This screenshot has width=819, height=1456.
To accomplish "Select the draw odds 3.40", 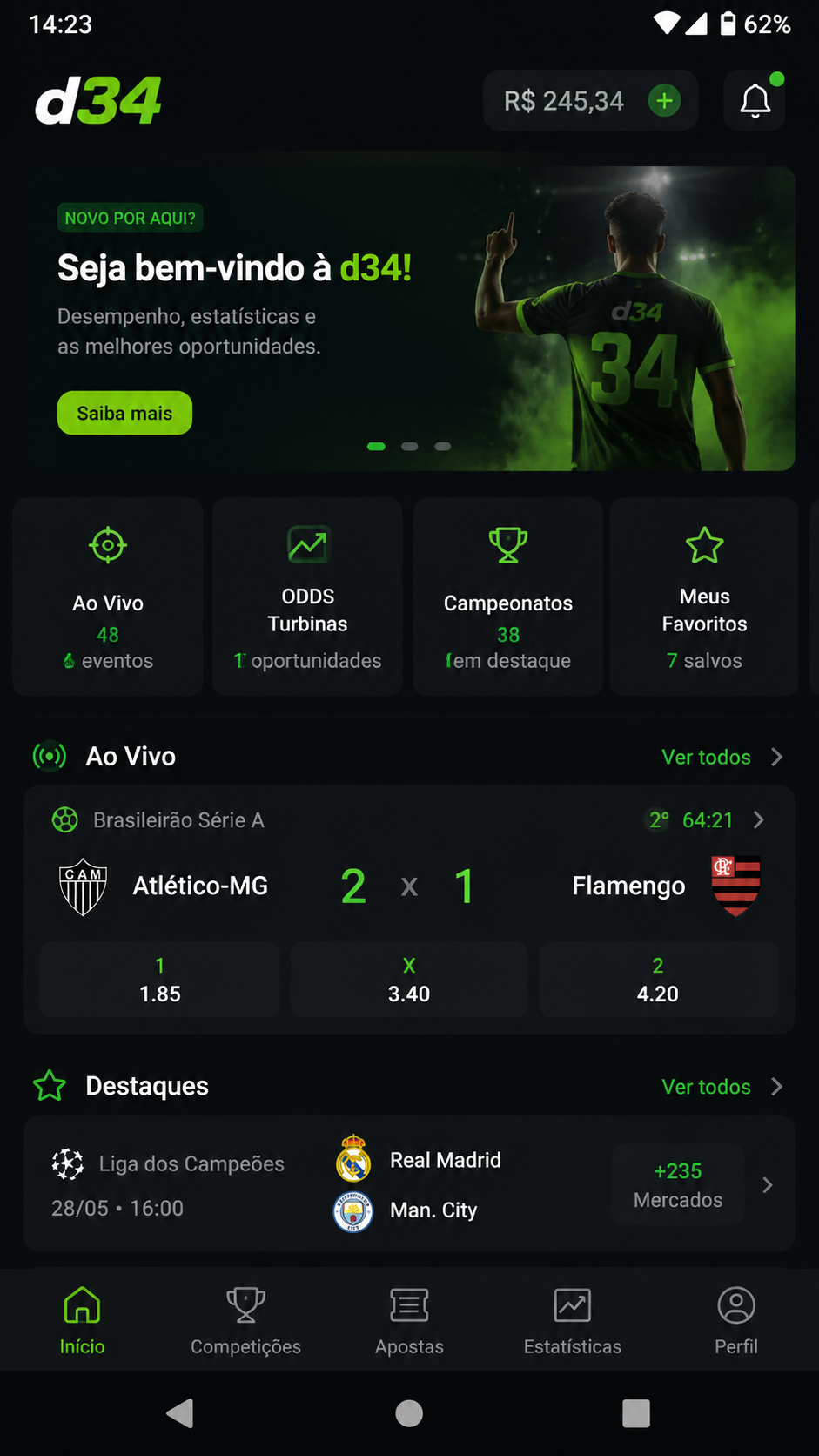I will click(x=409, y=980).
